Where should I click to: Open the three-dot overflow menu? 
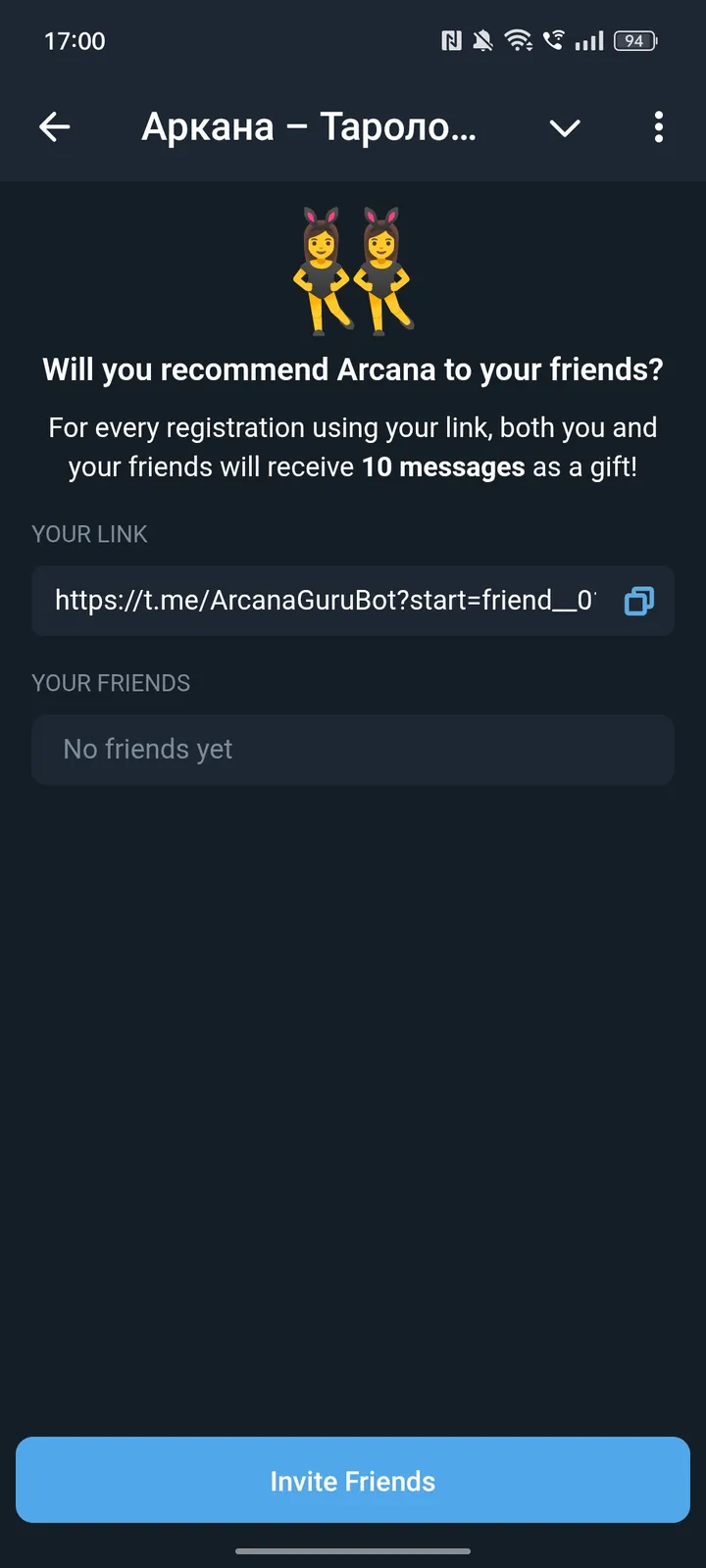click(x=658, y=126)
